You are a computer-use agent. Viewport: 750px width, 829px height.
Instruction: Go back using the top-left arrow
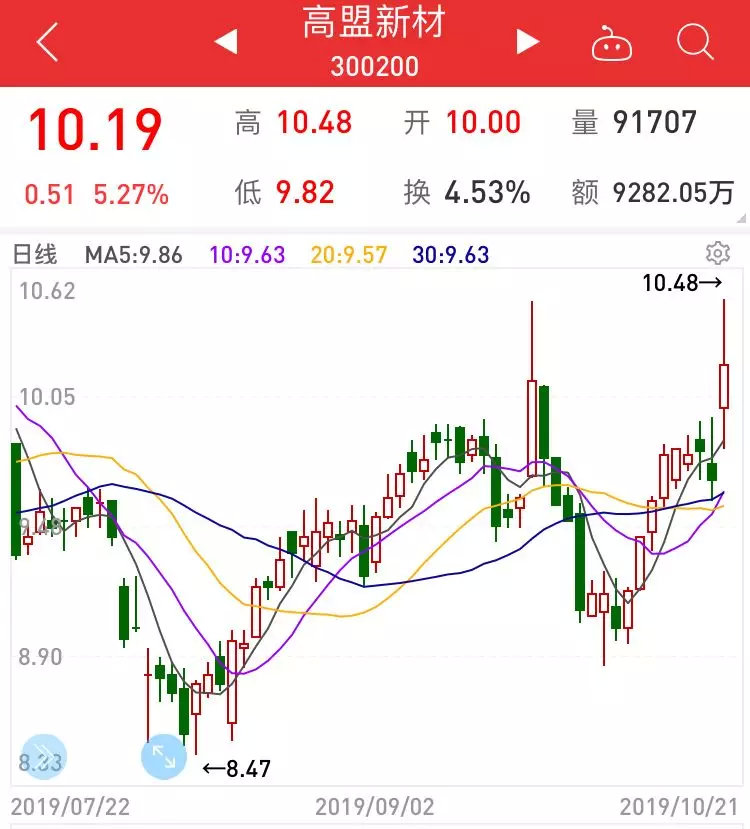click(47, 42)
